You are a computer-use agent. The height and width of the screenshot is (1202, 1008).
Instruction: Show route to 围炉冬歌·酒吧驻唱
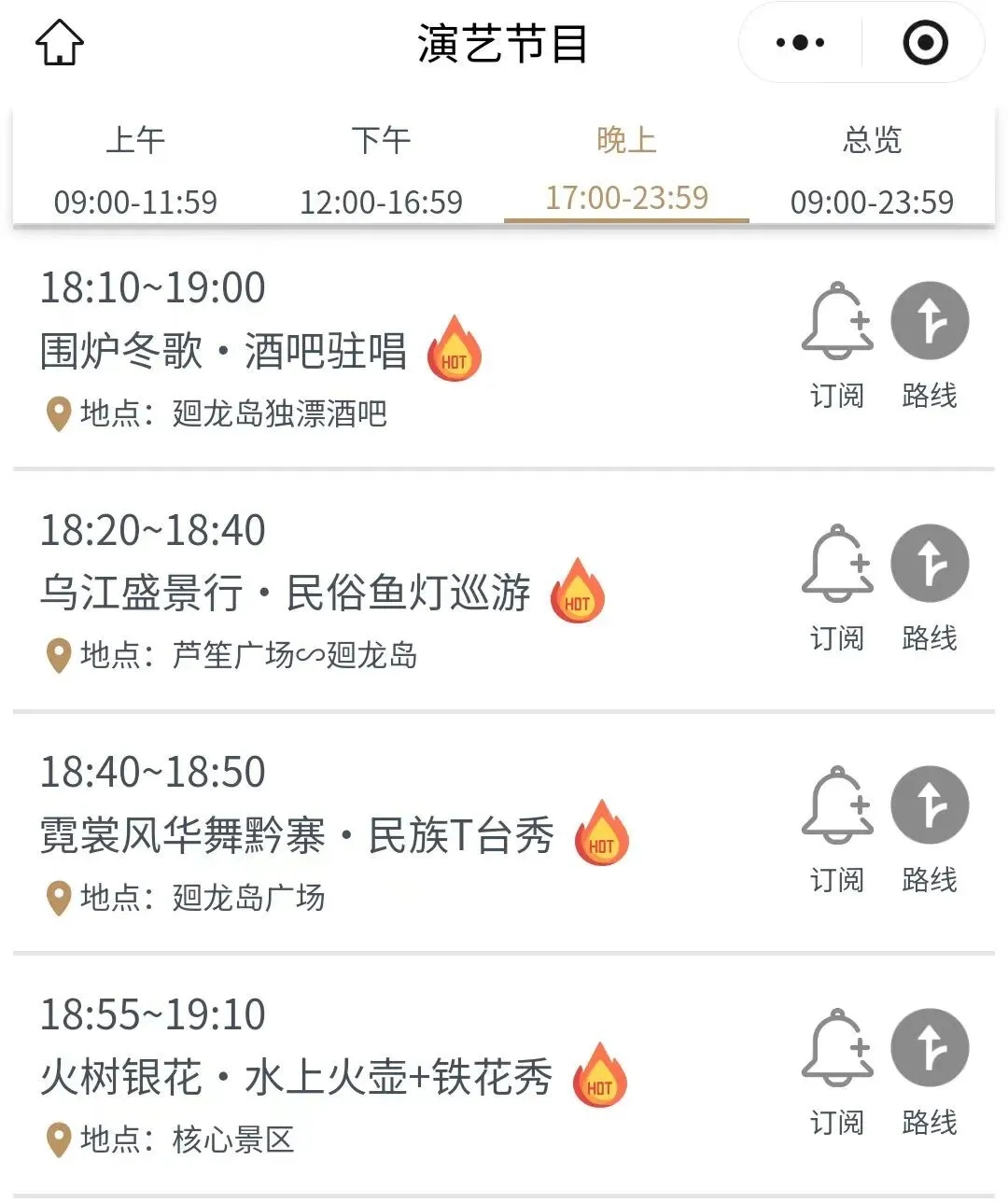pyautogui.click(x=930, y=346)
